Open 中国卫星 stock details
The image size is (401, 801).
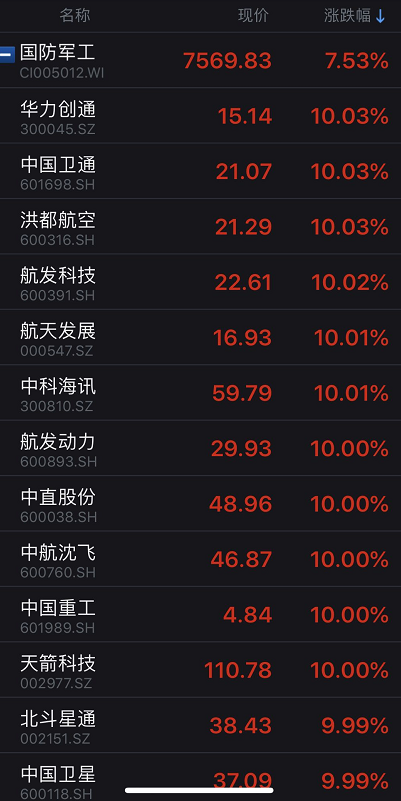pos(200,777)
